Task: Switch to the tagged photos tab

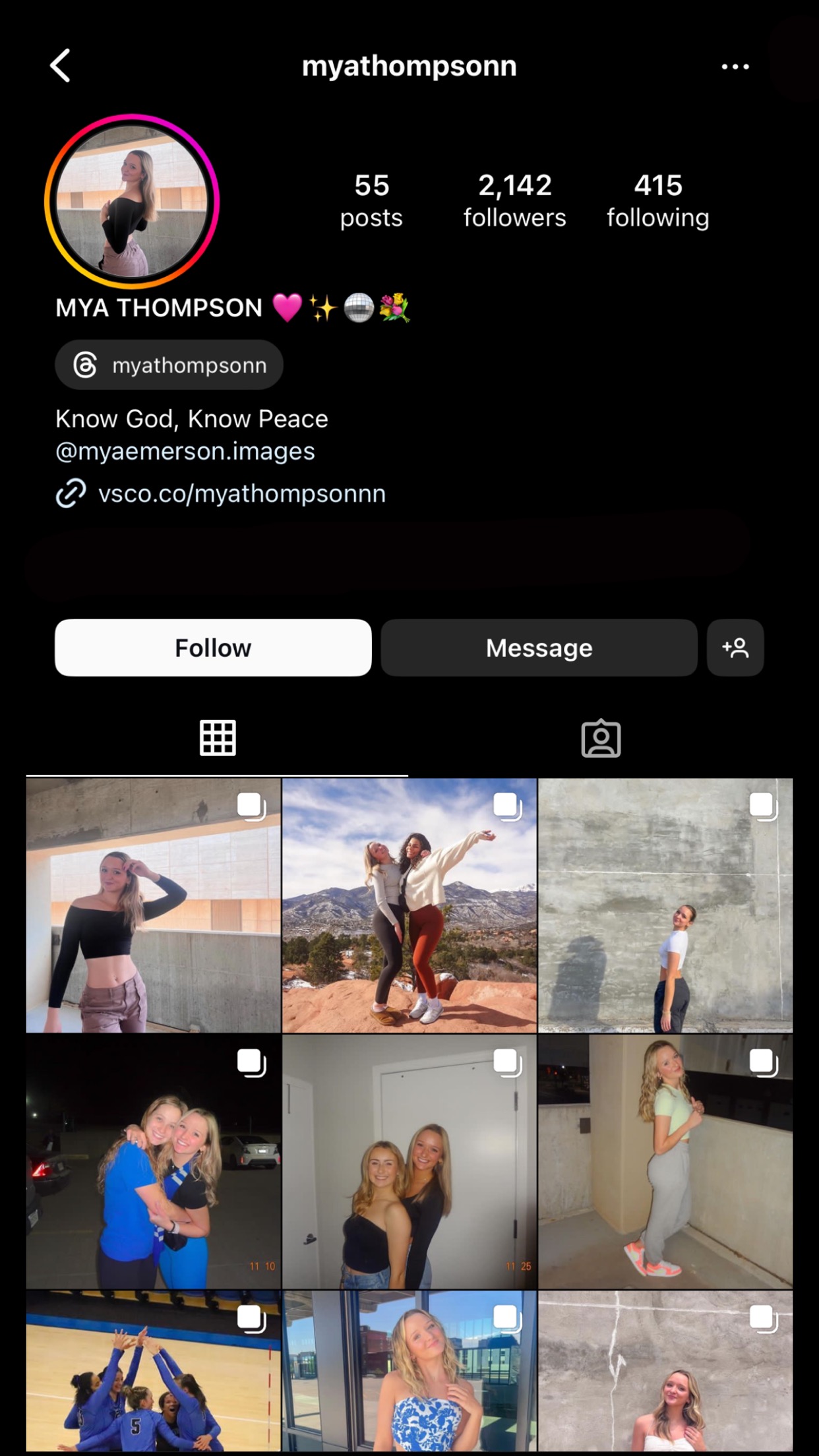Action: click(x=601, y=738)
